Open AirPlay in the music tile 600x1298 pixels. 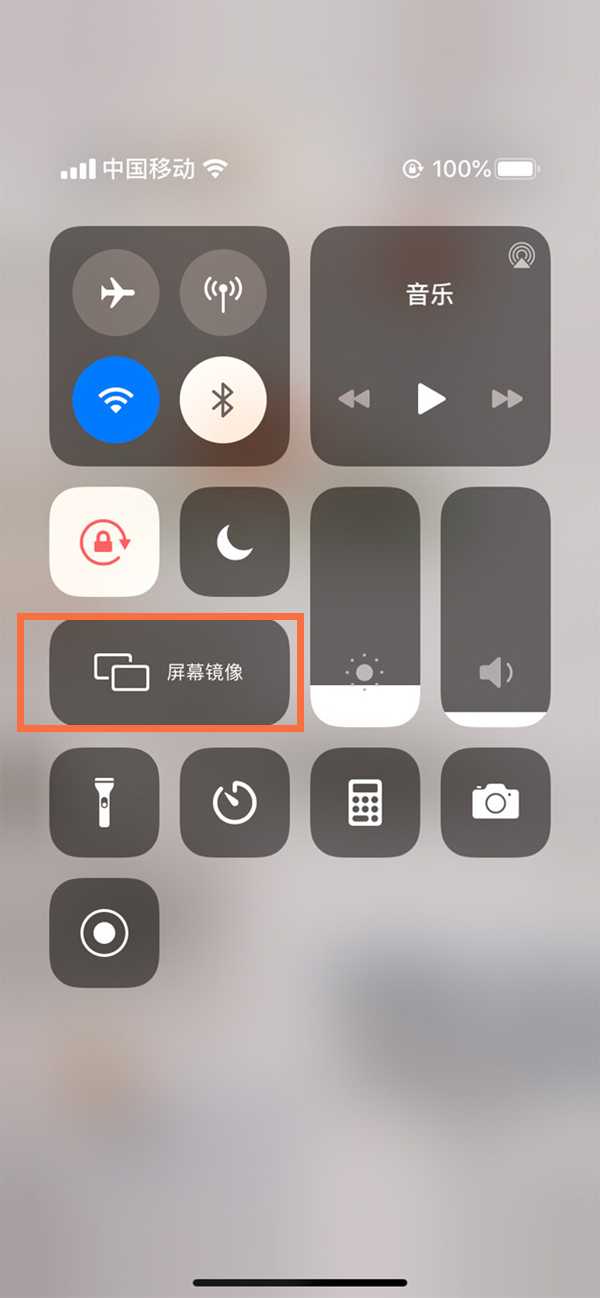[x=520, y=256]
